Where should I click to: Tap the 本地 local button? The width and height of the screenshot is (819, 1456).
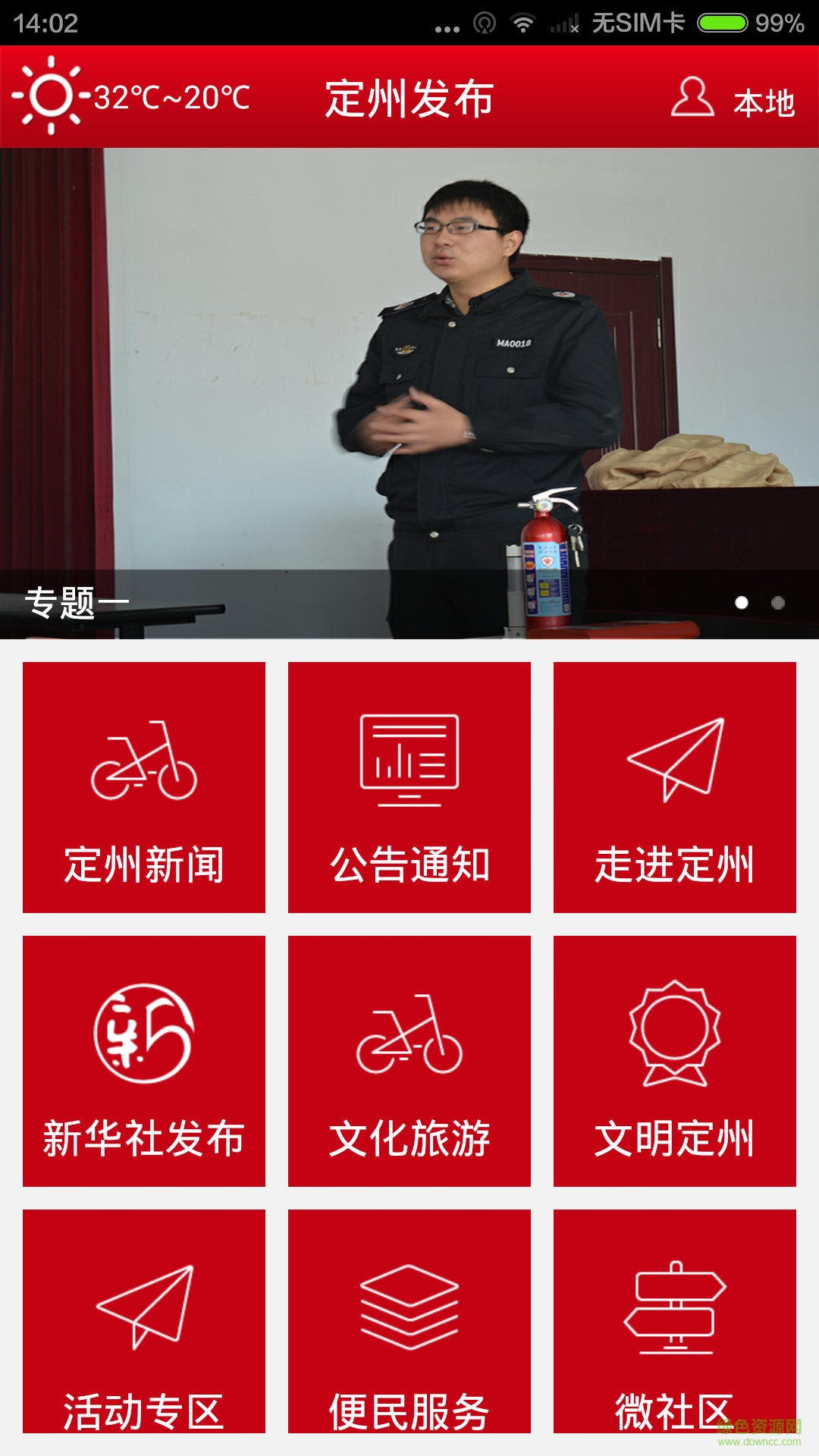[x=764, y=102]
